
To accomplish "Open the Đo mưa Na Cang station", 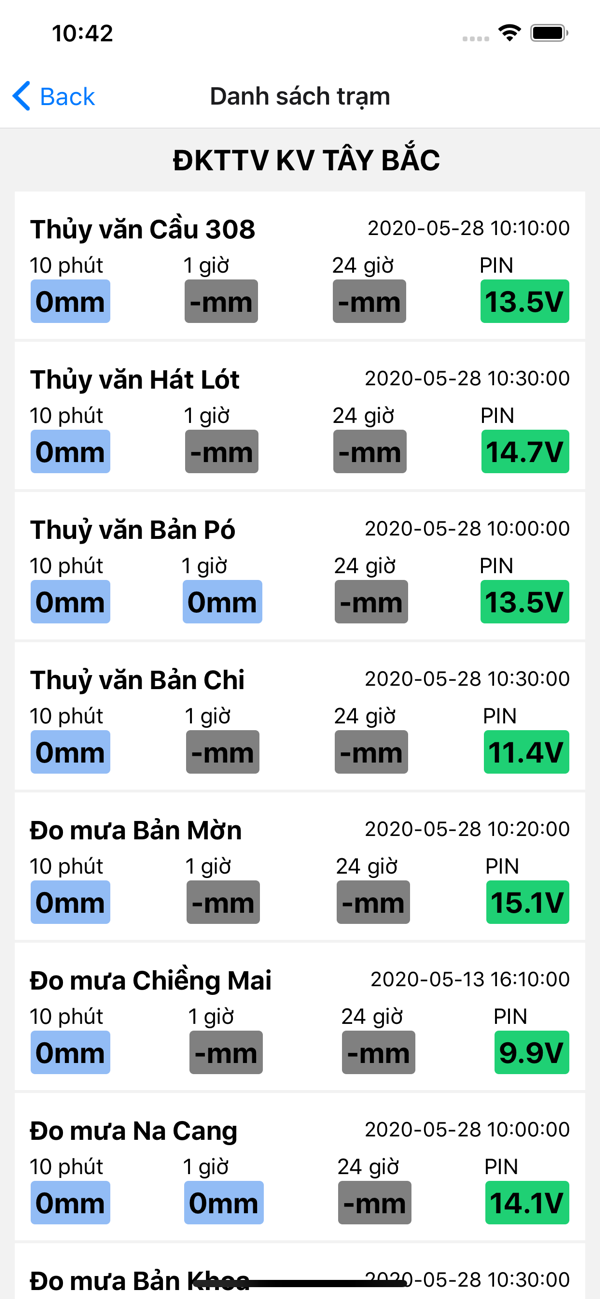I will pyautogui.click(x=300, y=1166).
